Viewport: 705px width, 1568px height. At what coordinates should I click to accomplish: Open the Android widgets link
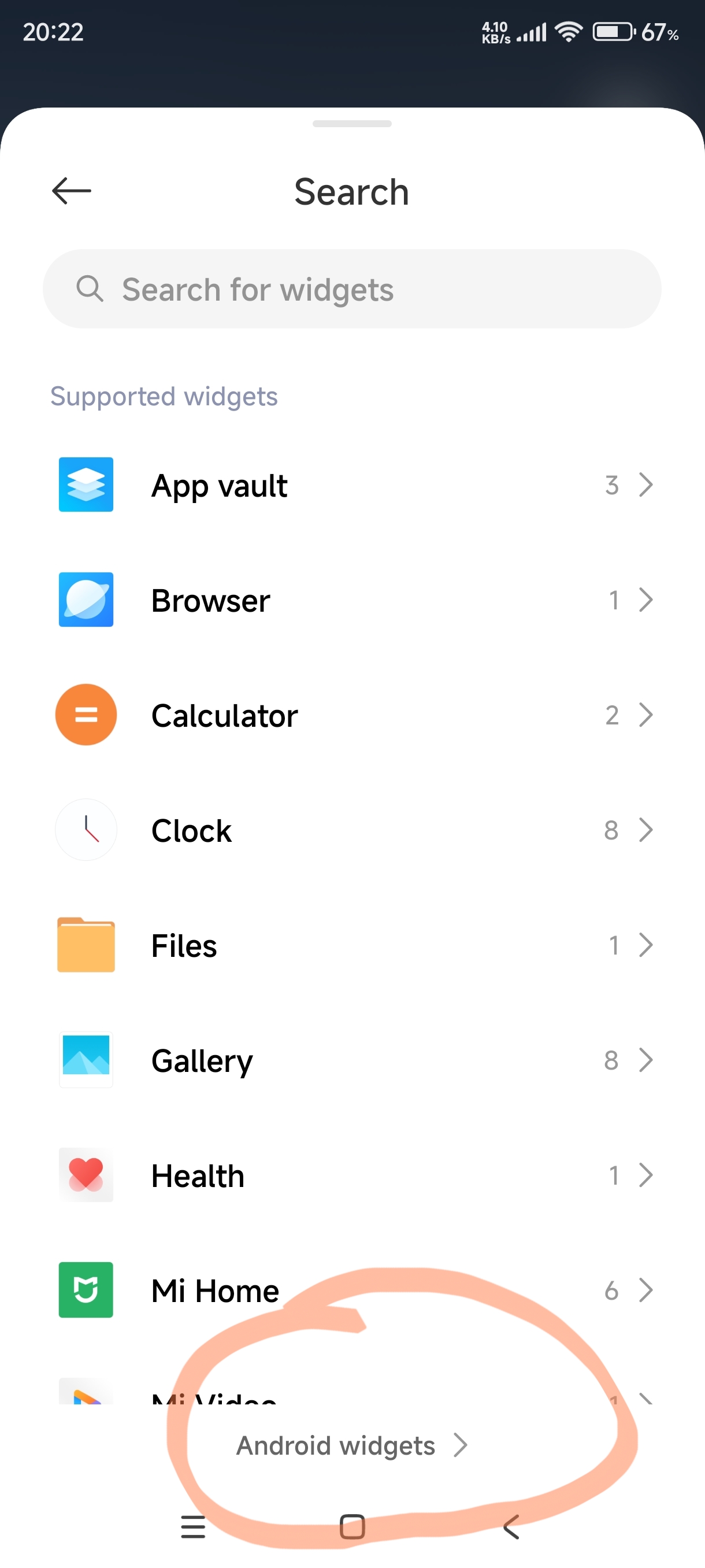click(351, 1445)
